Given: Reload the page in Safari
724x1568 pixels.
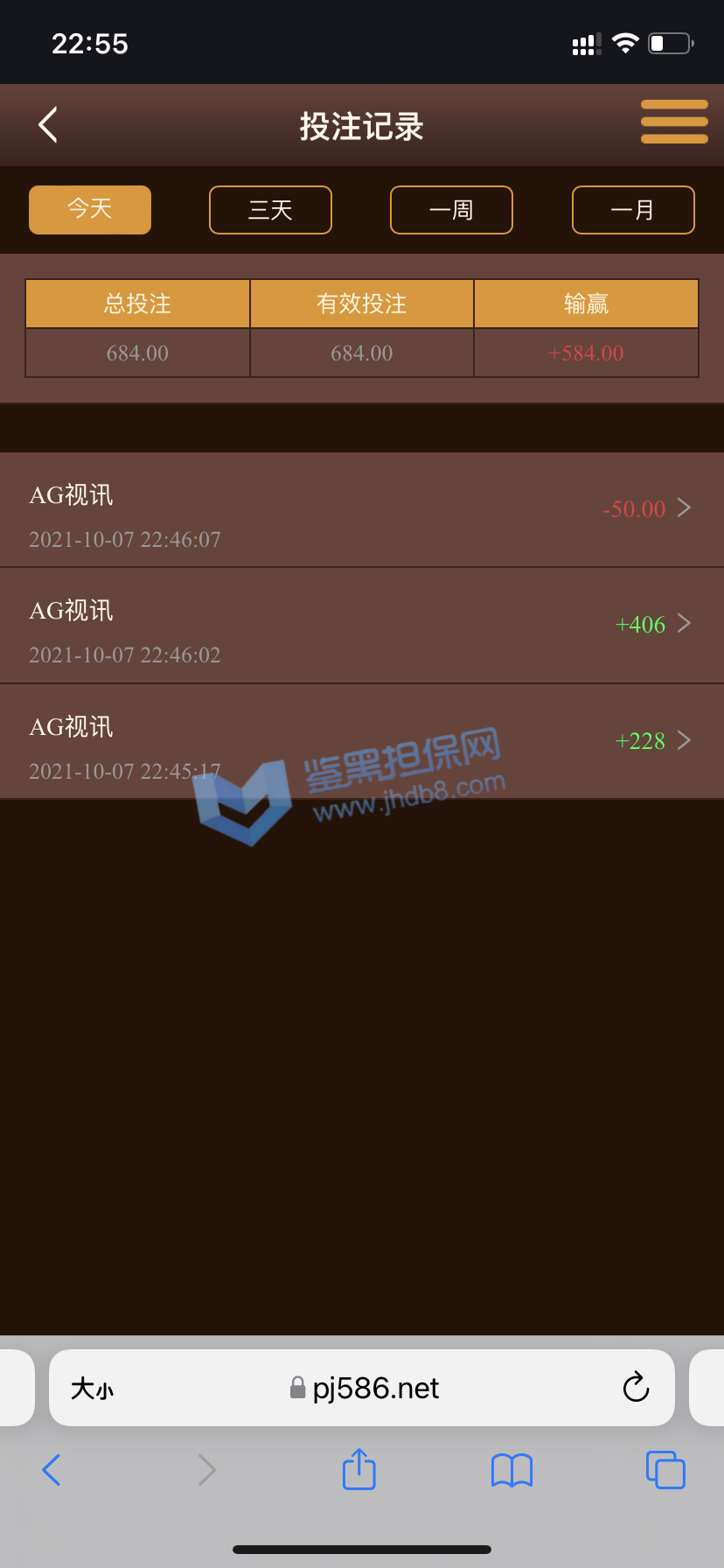Looking at the screenshot, I should [636, 1388].
